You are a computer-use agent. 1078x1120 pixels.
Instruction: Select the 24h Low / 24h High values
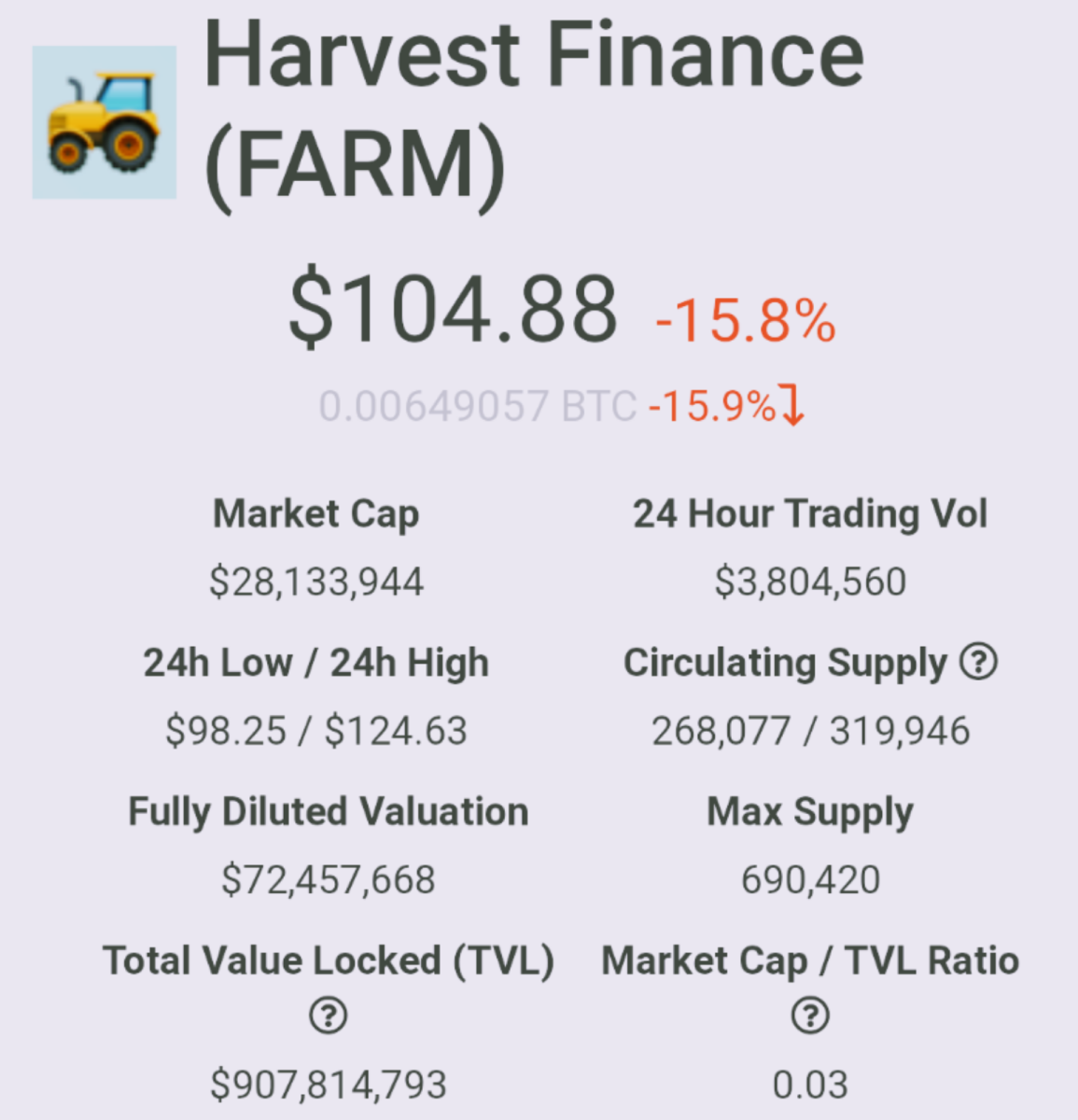(x=317, y=731)
